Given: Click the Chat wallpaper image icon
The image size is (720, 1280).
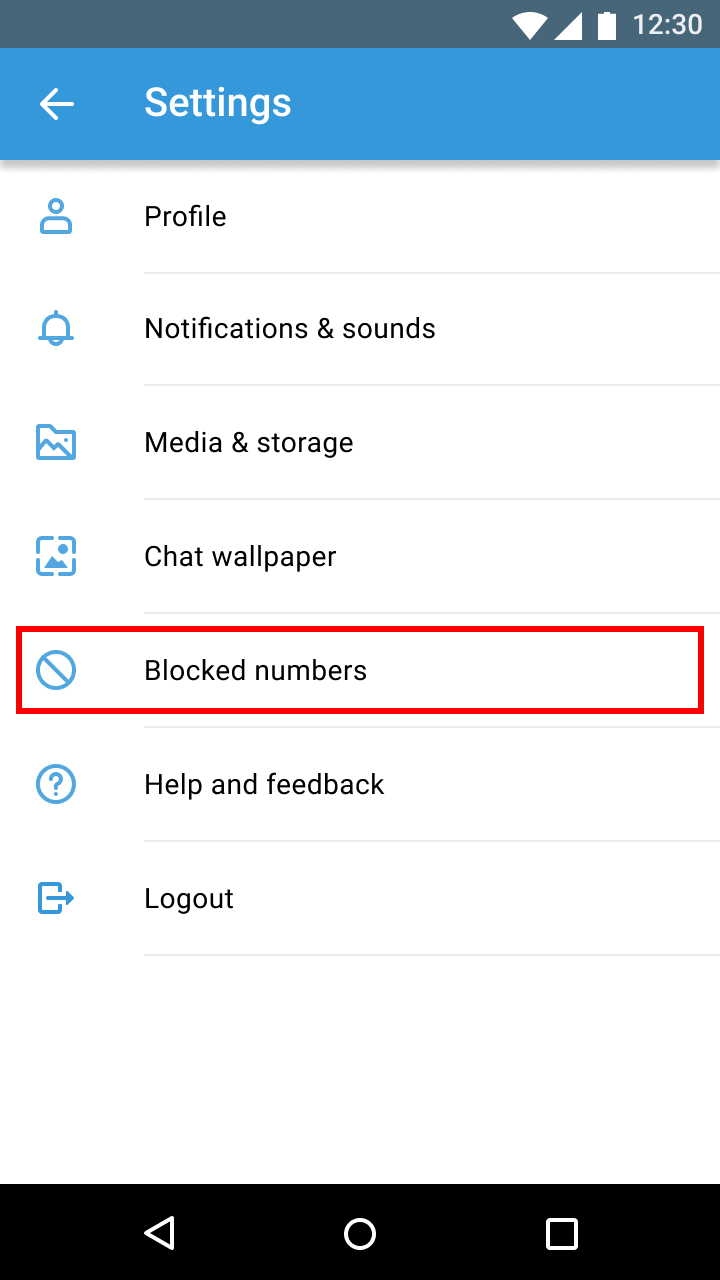Looking at the screenshot, I should point(56,556).
